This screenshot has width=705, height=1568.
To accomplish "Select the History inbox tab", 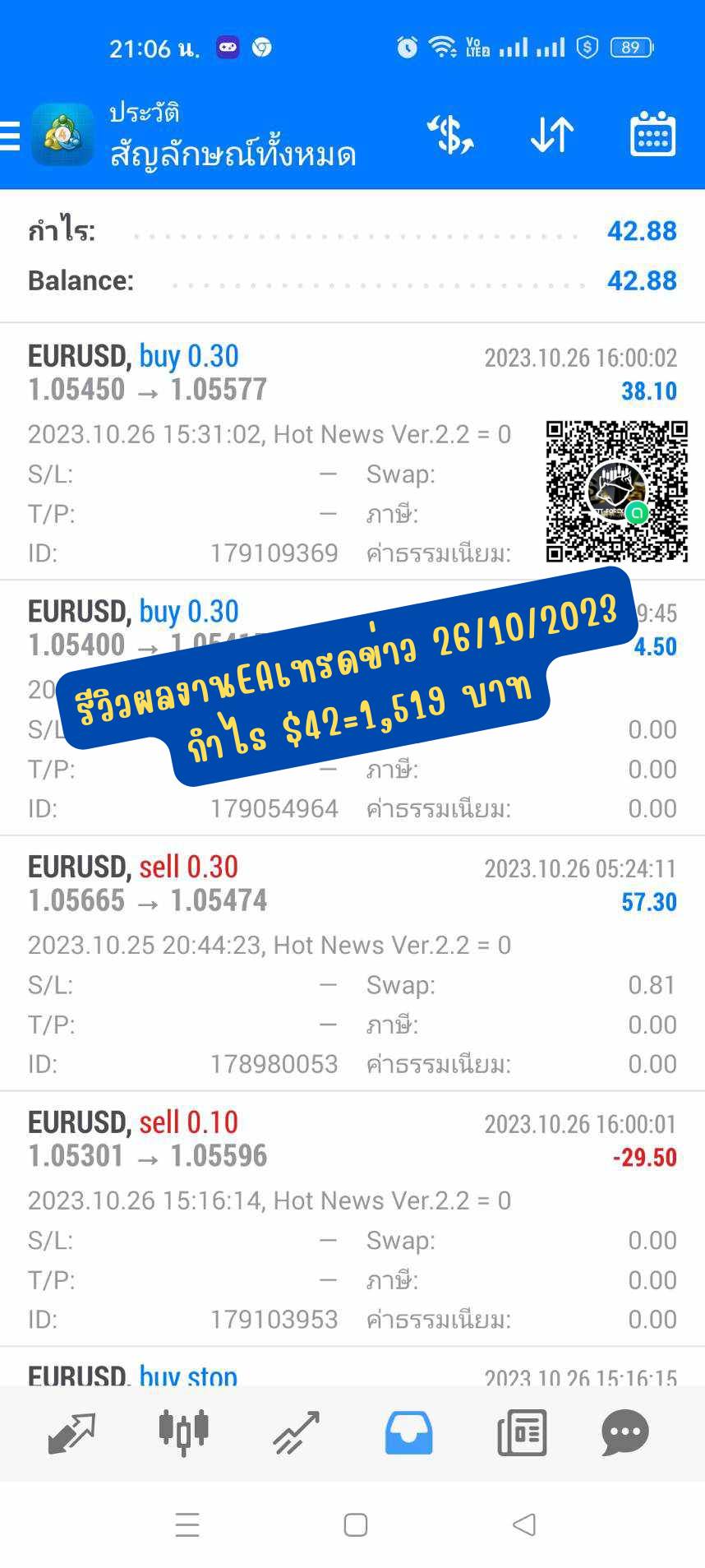I will [408, 1433].
